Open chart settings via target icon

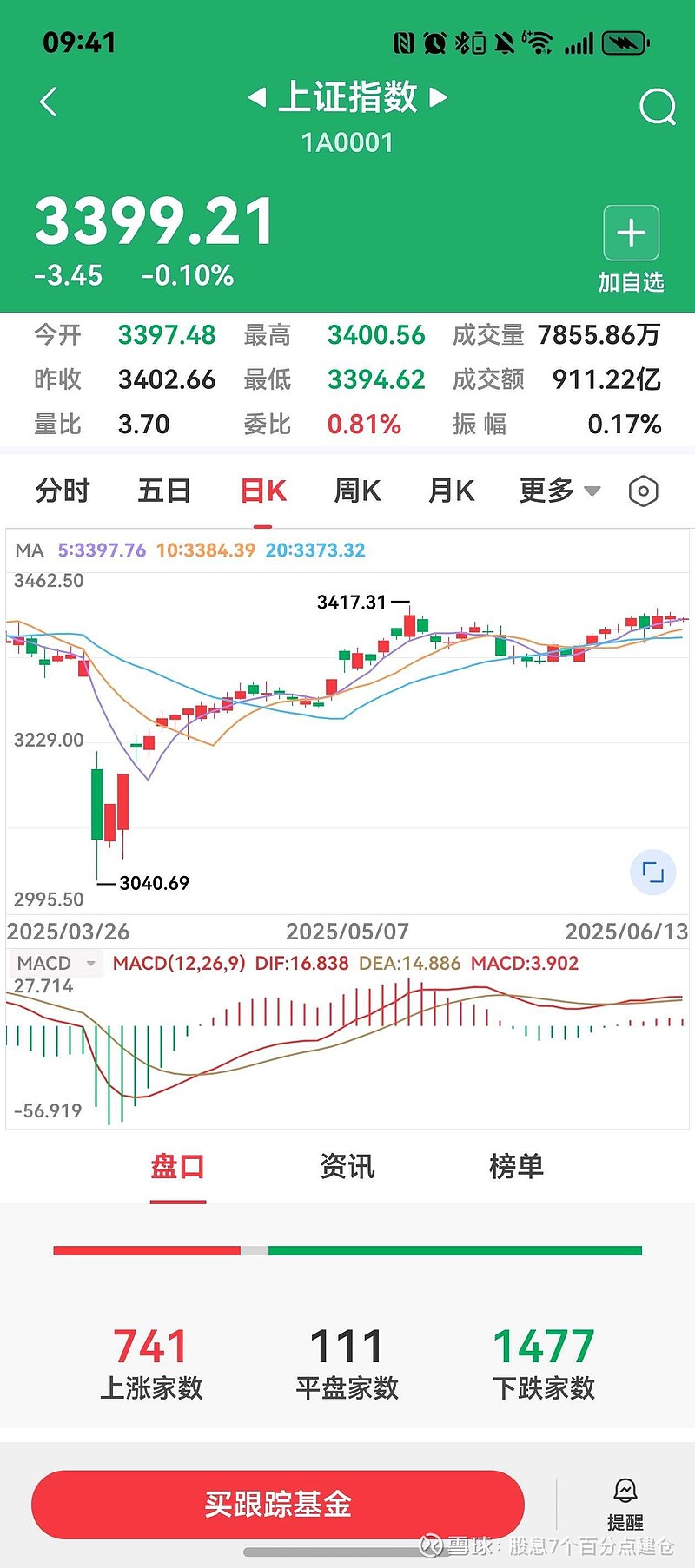click(644, 491)
